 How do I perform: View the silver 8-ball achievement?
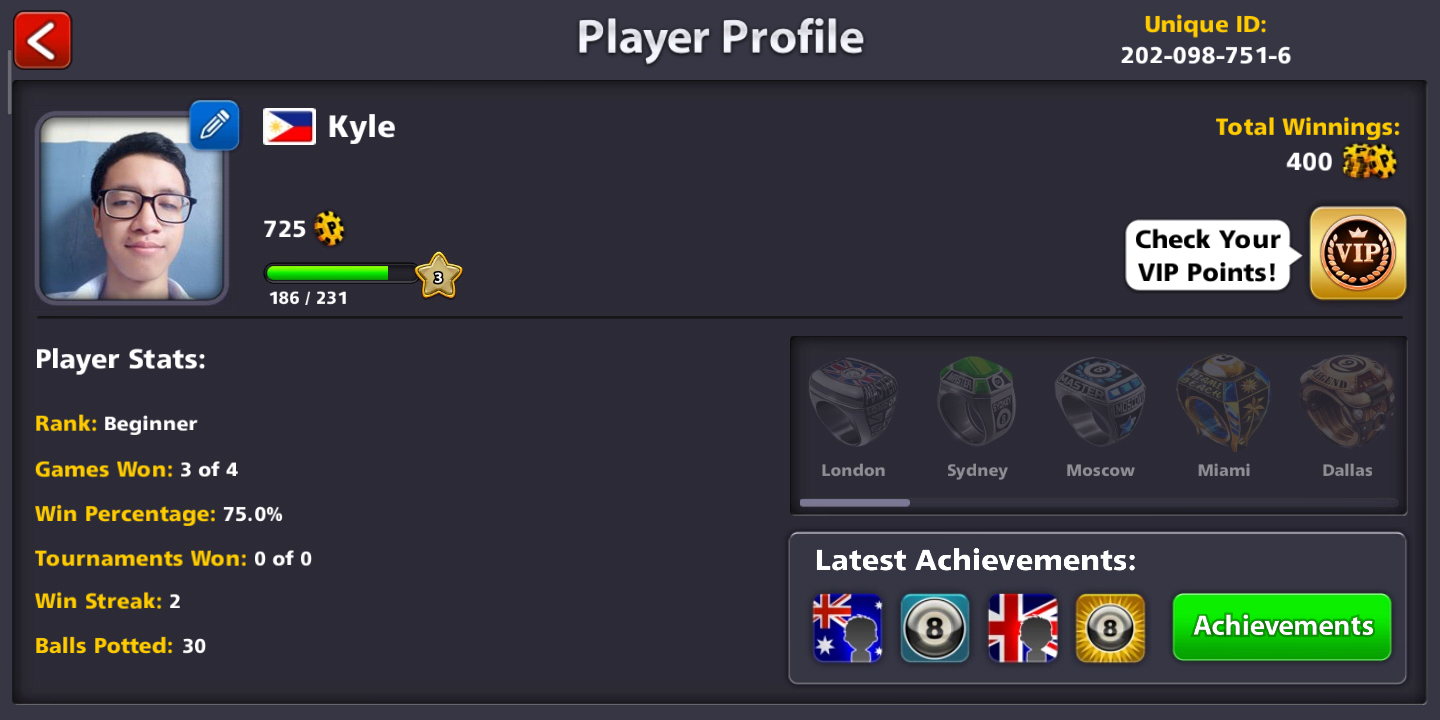point(934,628)
